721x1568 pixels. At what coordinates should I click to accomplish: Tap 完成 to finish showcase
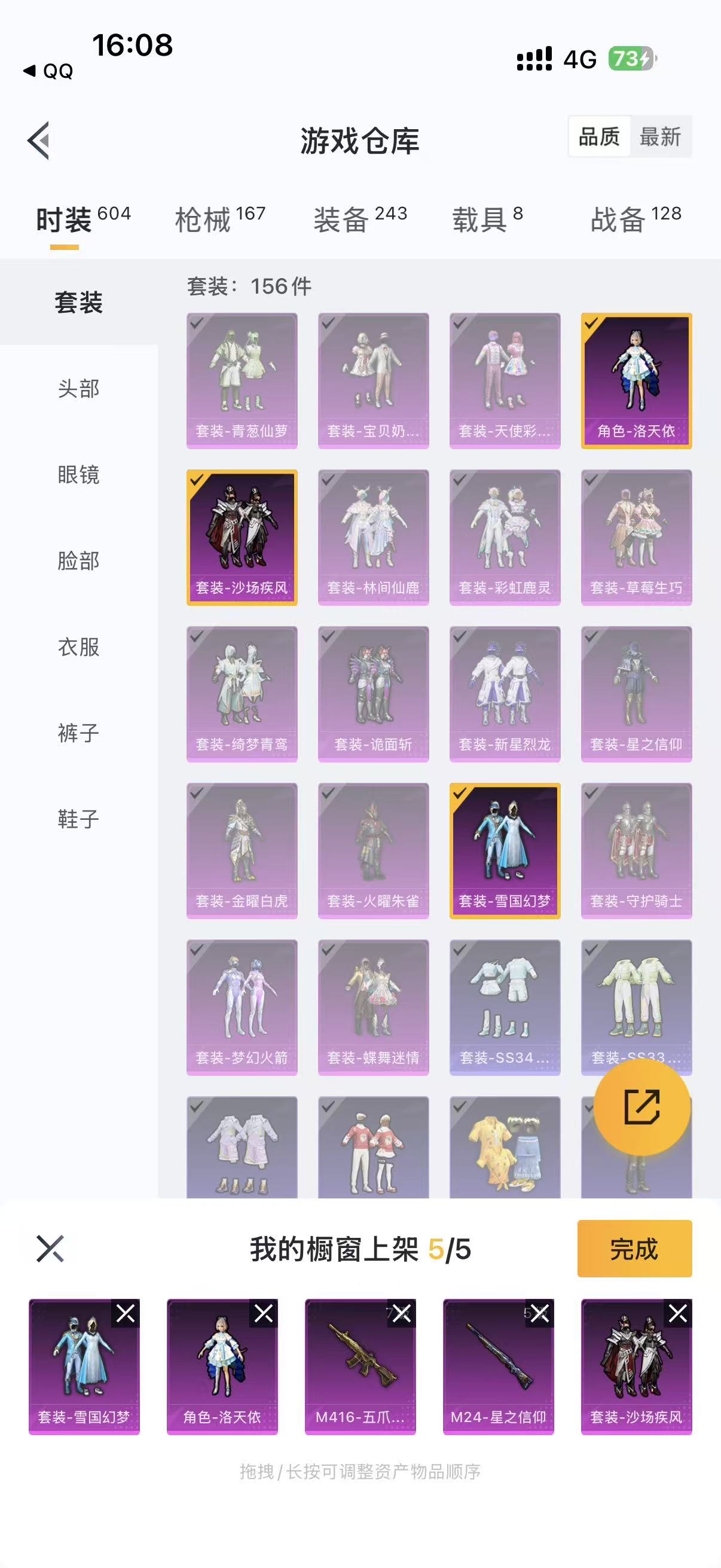click(x=634, y=1249)
